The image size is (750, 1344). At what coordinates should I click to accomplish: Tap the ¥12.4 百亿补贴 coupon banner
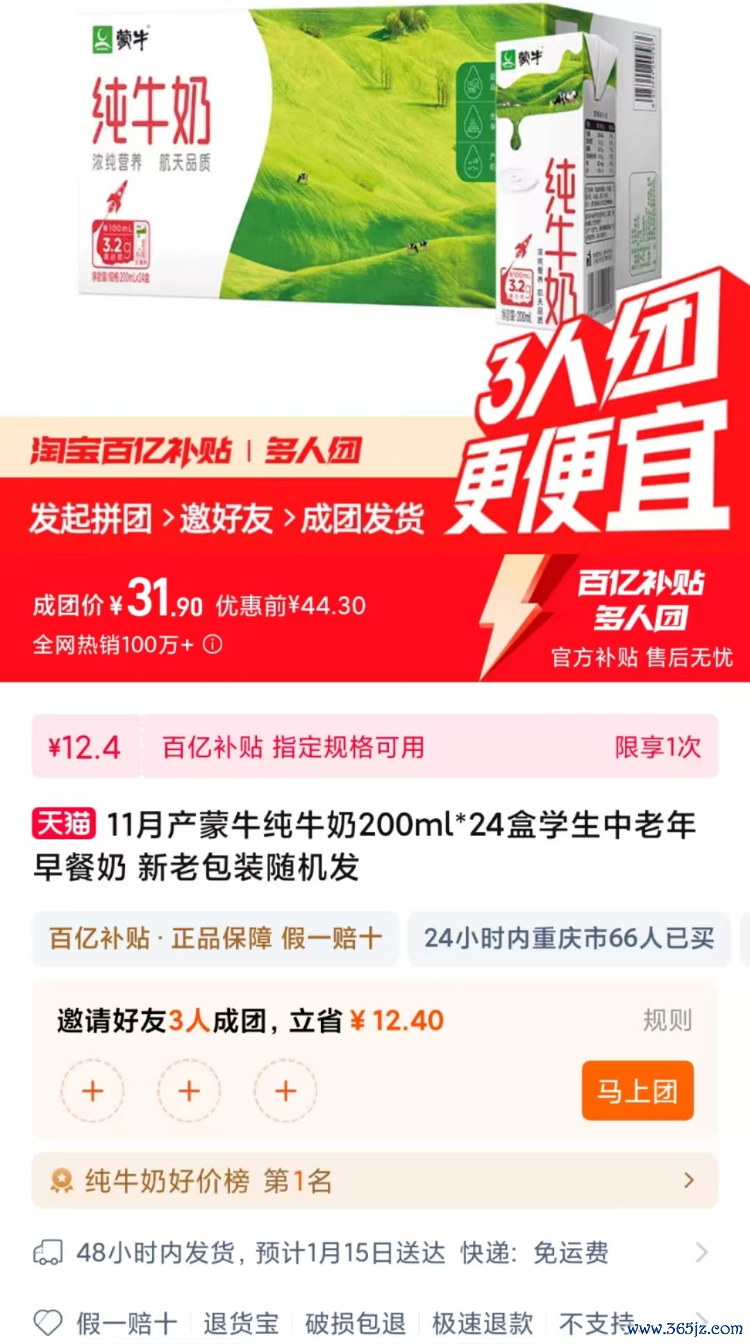click(374, 747)
